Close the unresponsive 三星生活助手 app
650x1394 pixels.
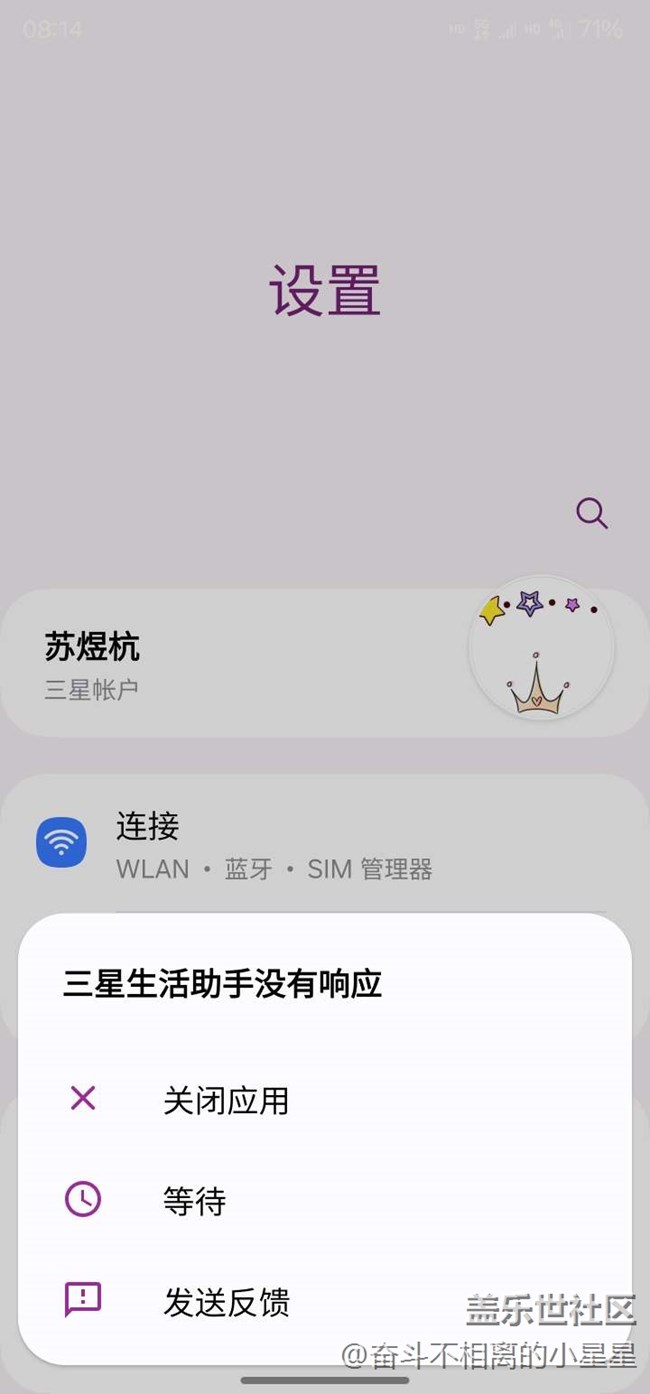coord(226,1101)
